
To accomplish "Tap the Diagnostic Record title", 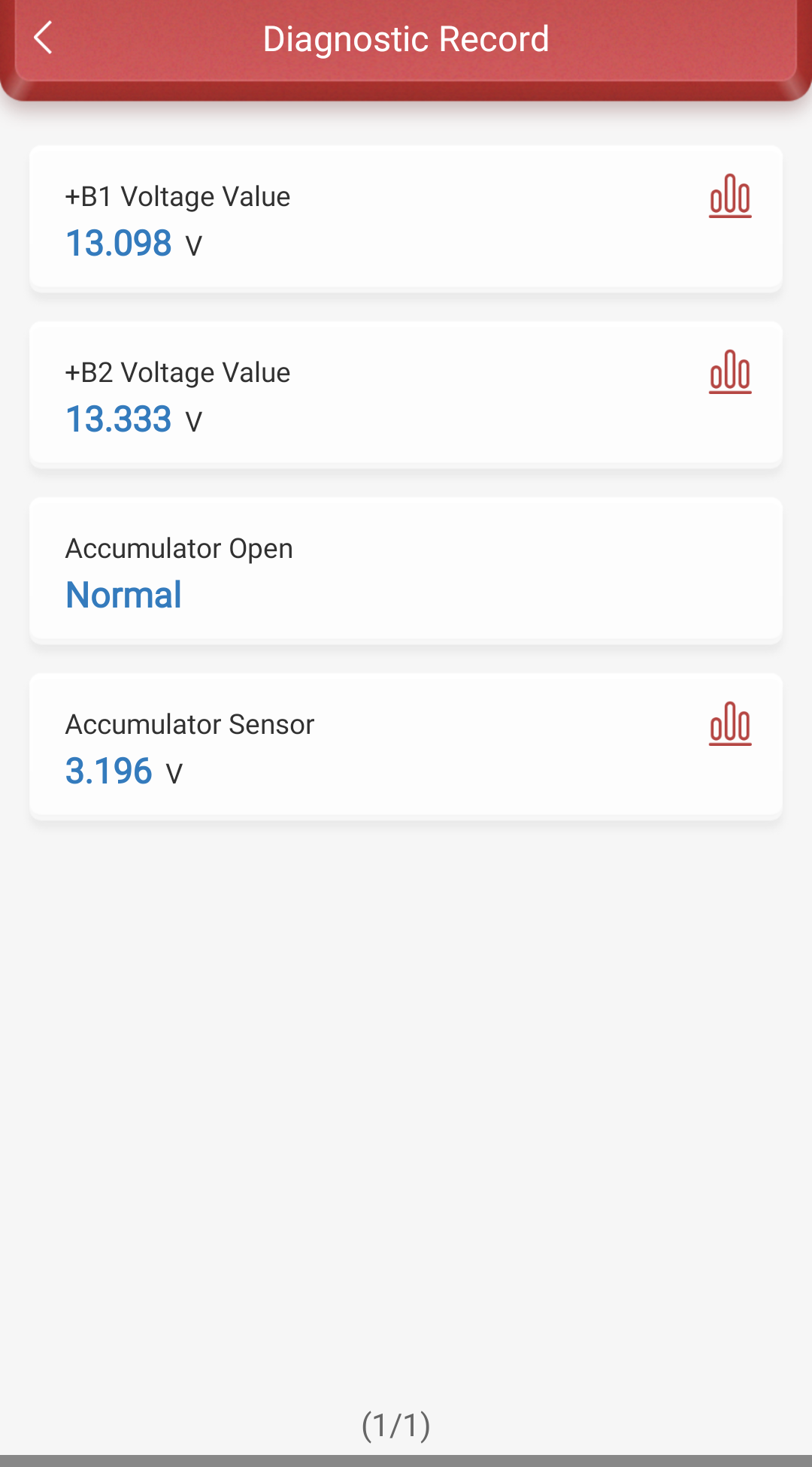I will [x=406, y=38].
